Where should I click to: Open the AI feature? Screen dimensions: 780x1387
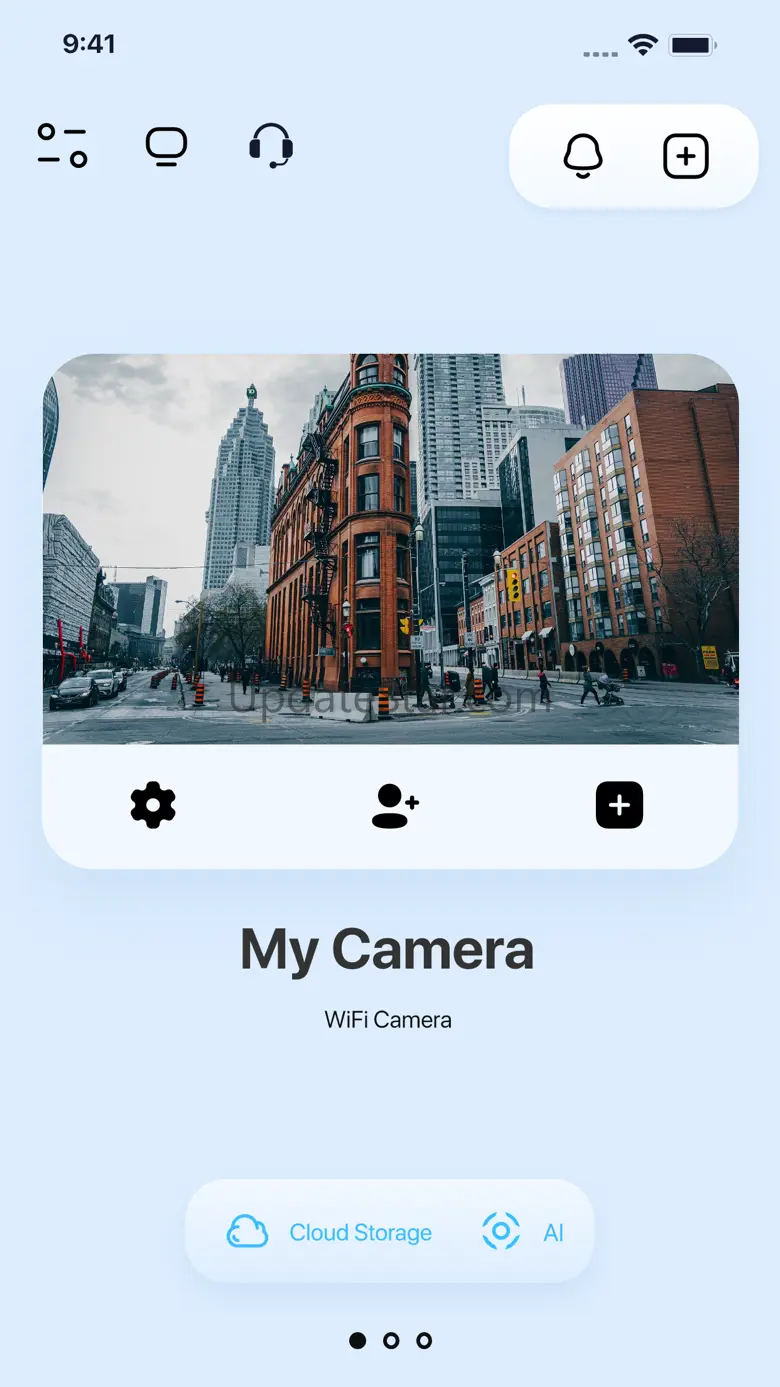523,1232
